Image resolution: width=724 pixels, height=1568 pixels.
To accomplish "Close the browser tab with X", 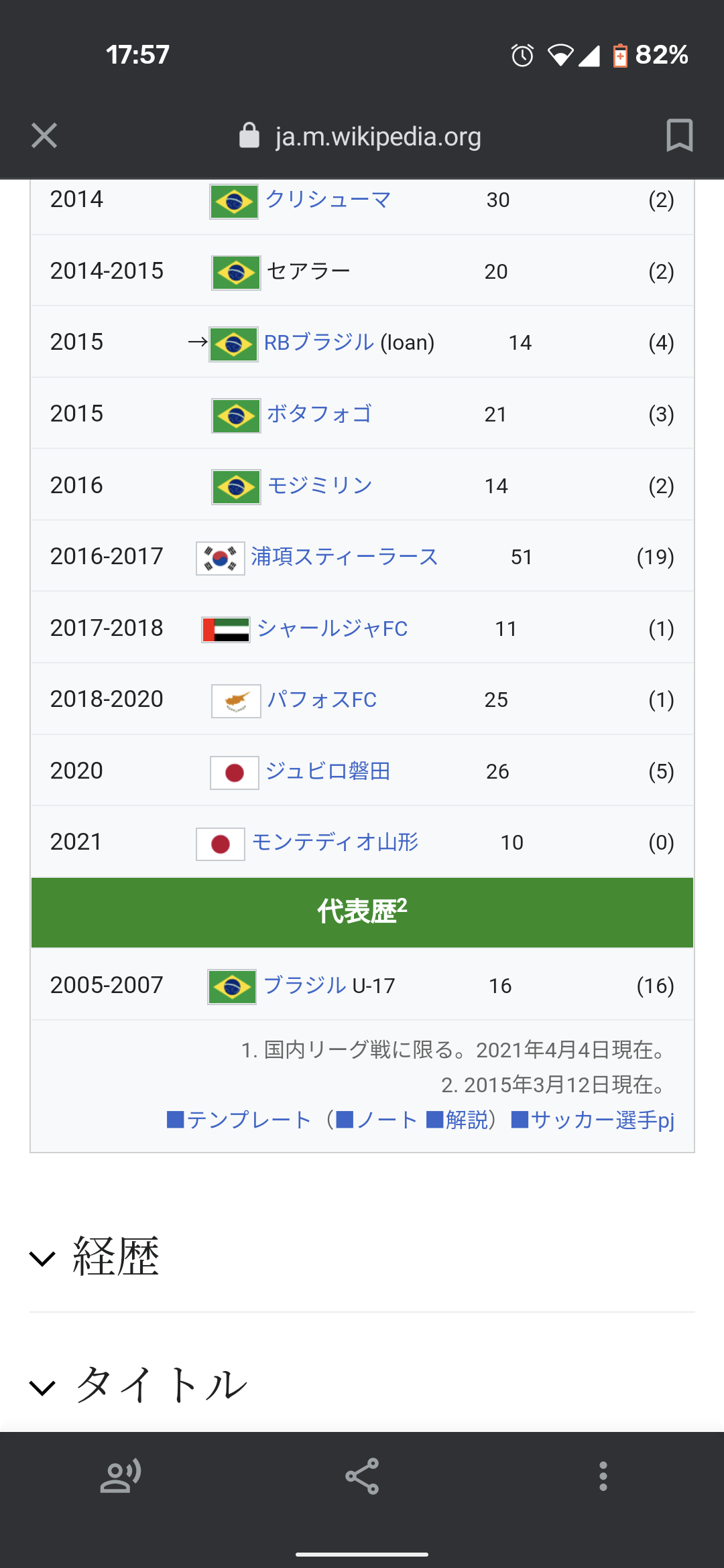I will click(44, 136).
